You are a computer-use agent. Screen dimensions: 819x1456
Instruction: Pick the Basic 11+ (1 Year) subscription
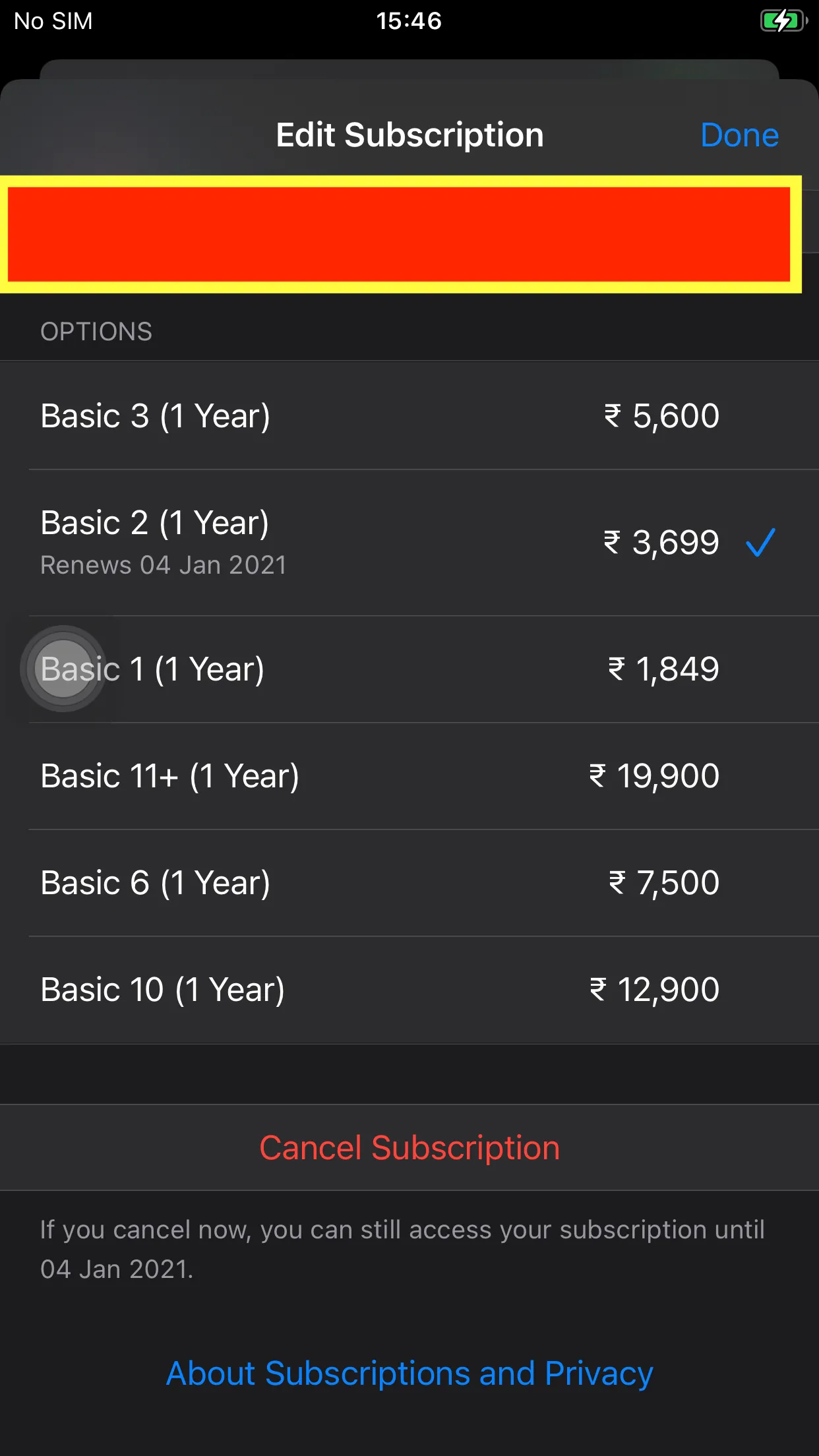pos(409,776)
